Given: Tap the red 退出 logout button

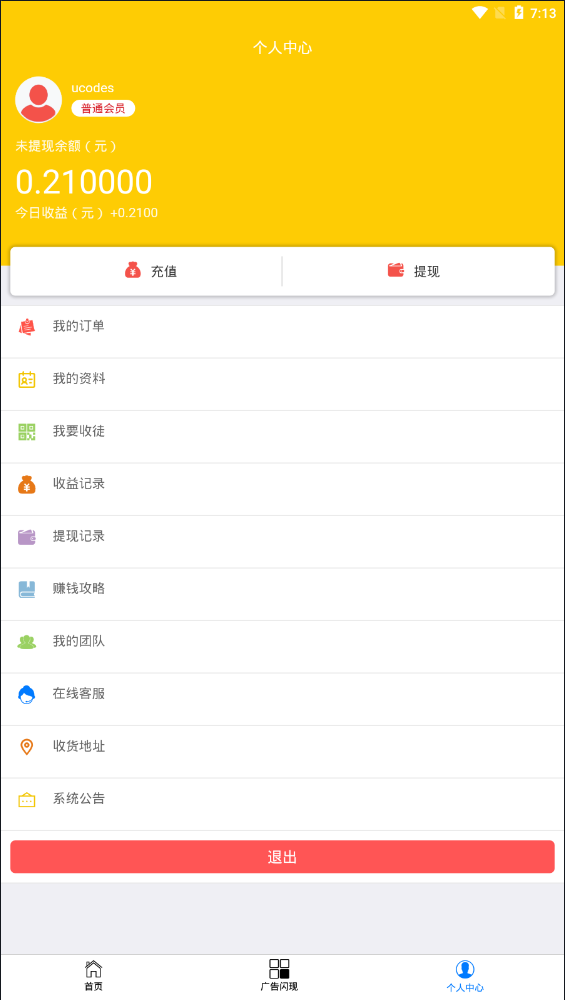Looking at the screenshot, I should pos(282,857).
